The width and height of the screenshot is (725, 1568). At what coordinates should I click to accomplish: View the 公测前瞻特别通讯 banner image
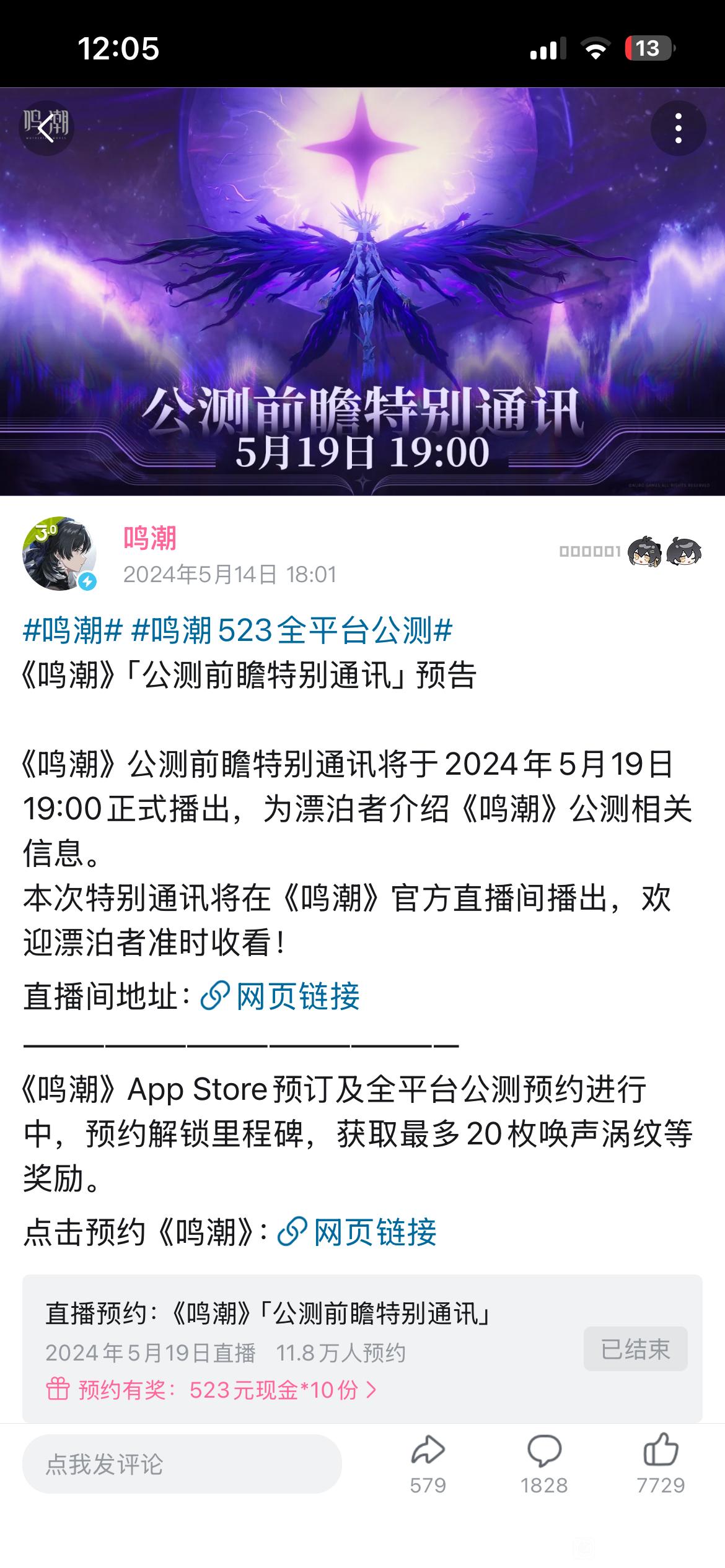click(x=362, y=291)
